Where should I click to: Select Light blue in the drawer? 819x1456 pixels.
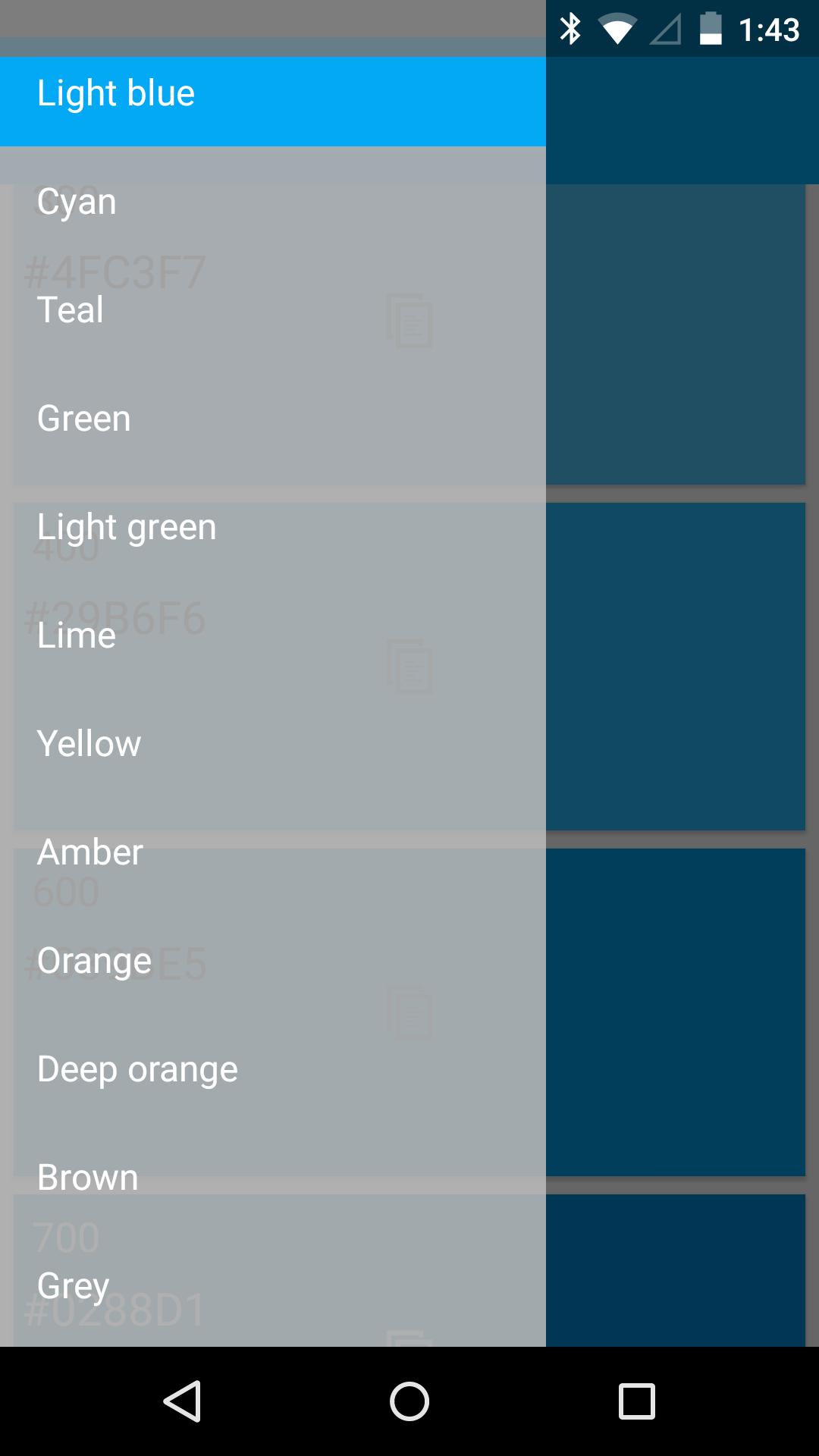click(x=273, y=94)
